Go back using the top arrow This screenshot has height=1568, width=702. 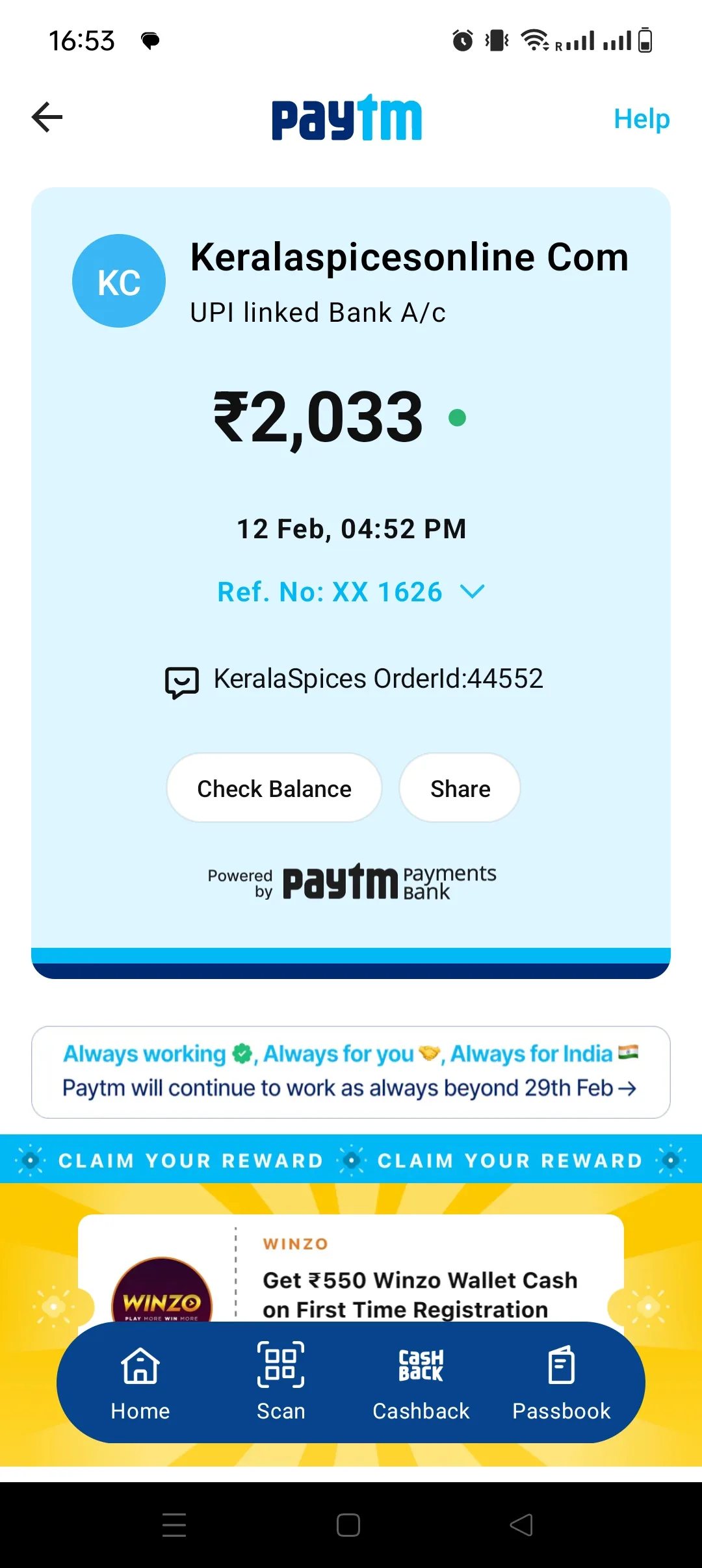click(47, 118)
